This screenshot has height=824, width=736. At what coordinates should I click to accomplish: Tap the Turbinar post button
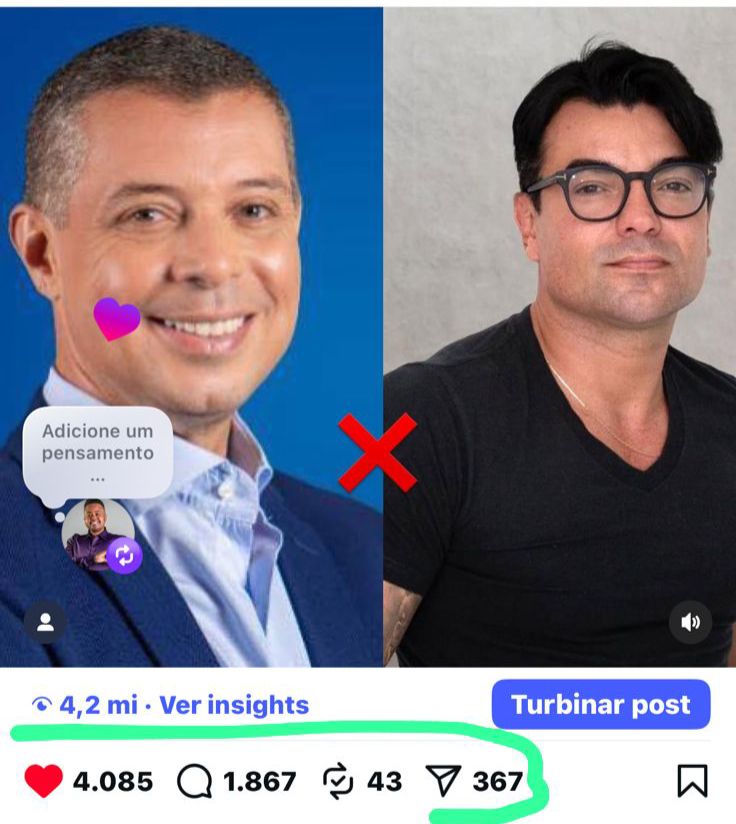[x=600, y=704]
